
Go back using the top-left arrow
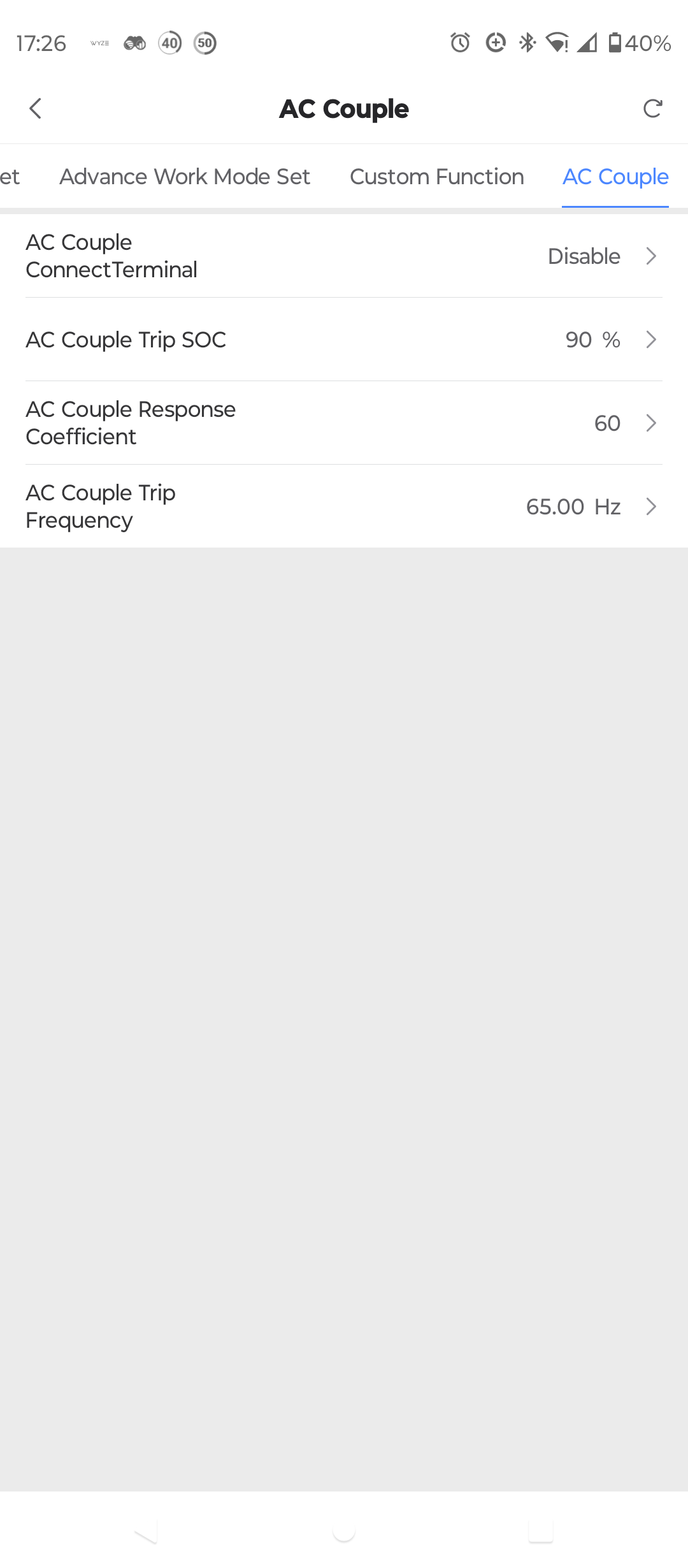[x=36, y=108]
